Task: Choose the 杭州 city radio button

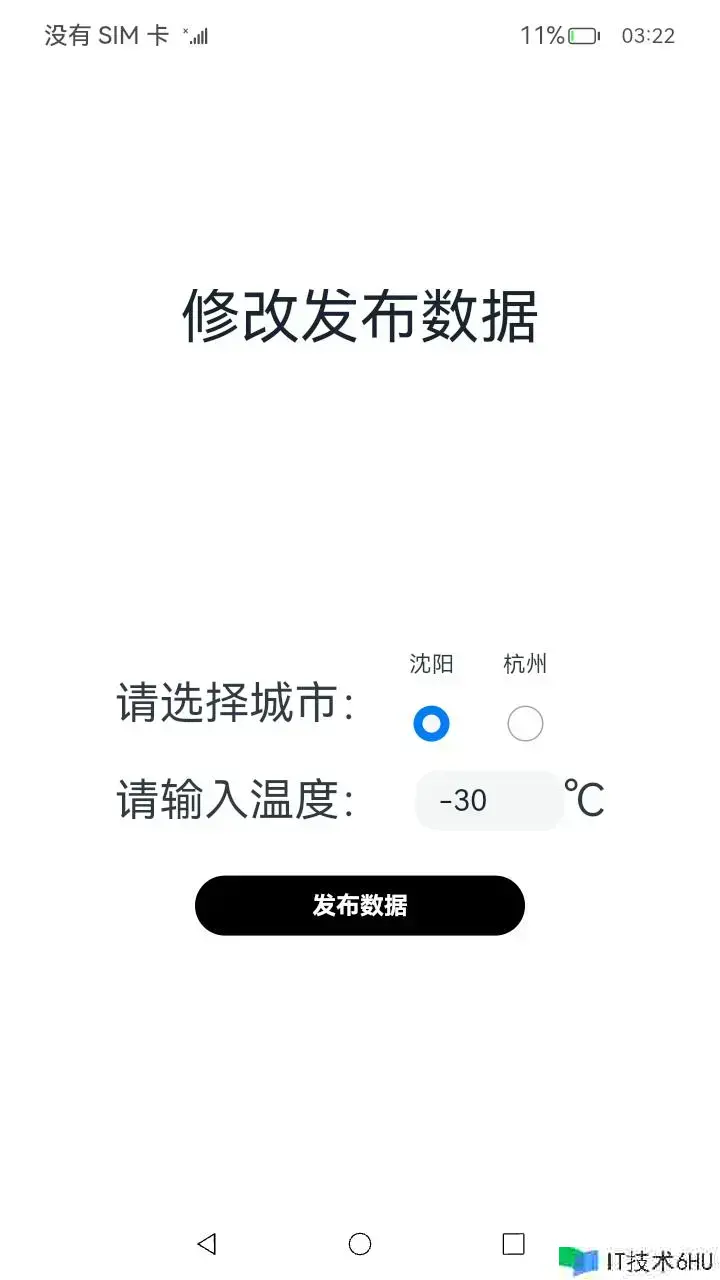Action: 525,723
